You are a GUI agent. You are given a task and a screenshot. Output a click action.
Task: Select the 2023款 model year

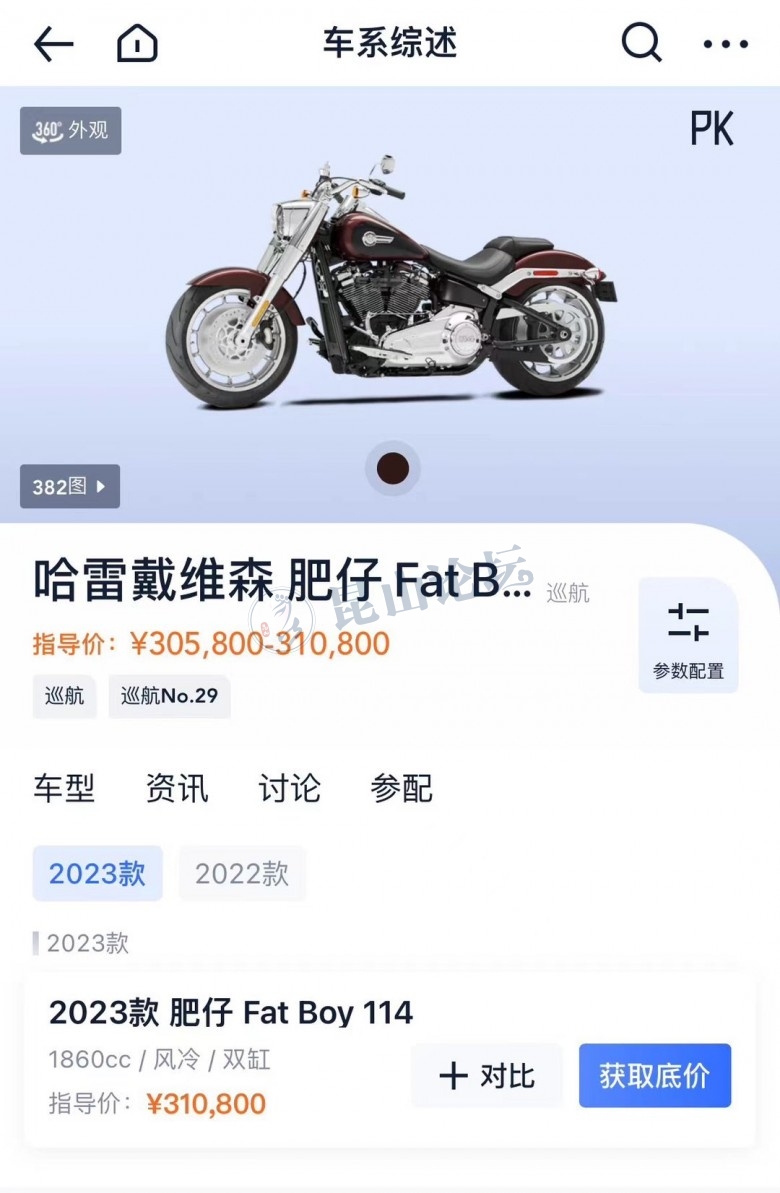click(97, 874)
